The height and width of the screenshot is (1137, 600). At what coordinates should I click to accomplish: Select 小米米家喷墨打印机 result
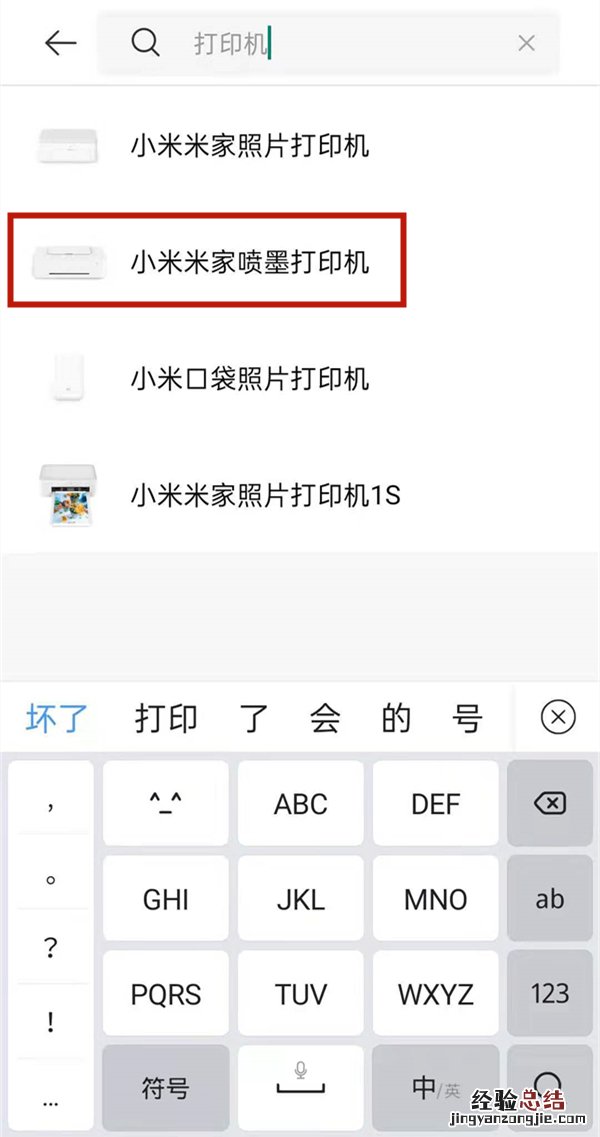(x=250, y=262)
